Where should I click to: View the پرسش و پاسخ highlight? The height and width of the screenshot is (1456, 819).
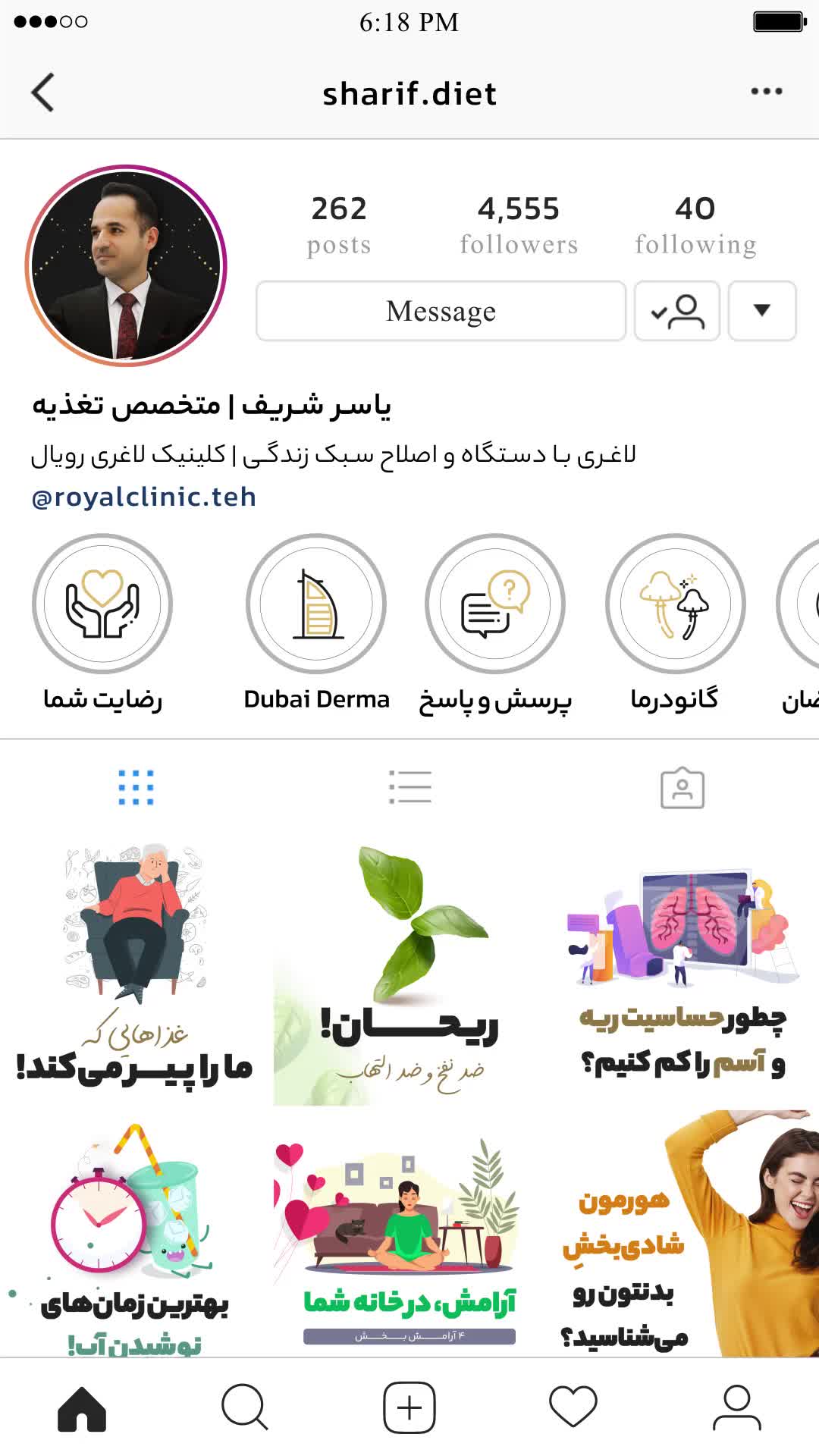click(495, 604)
